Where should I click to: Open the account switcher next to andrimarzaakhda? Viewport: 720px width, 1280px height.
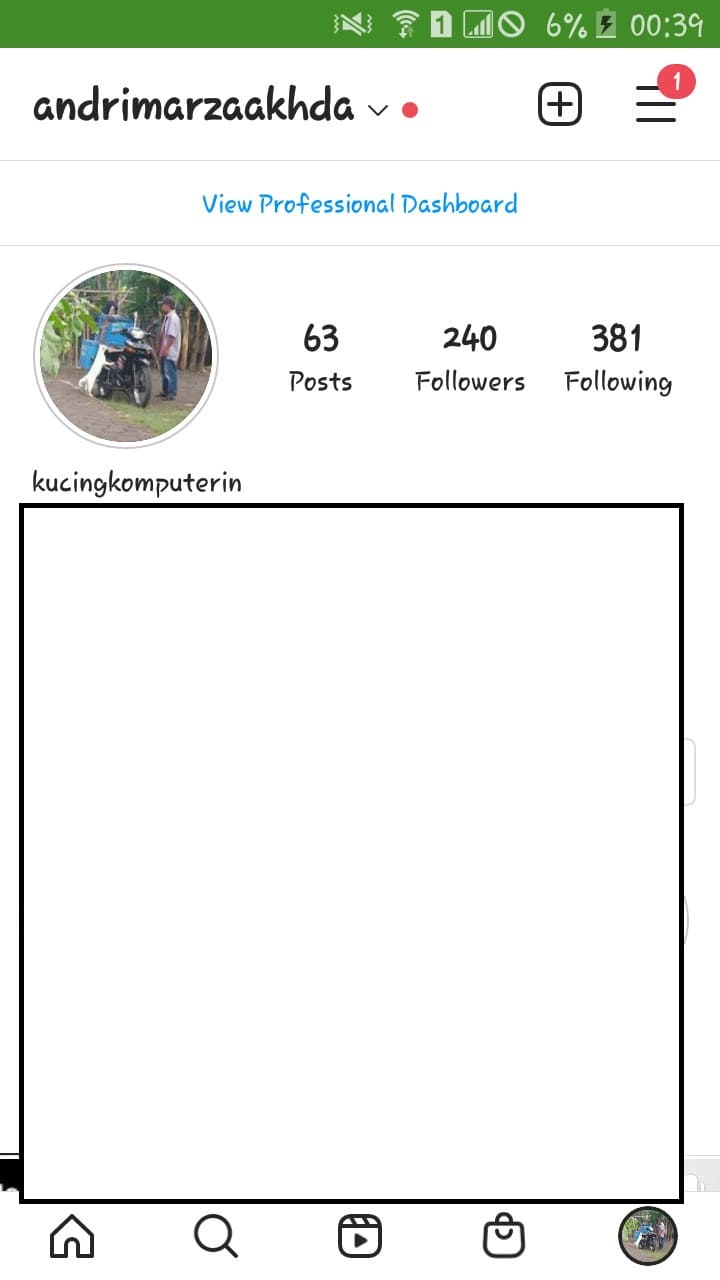(x=377, y=109)
